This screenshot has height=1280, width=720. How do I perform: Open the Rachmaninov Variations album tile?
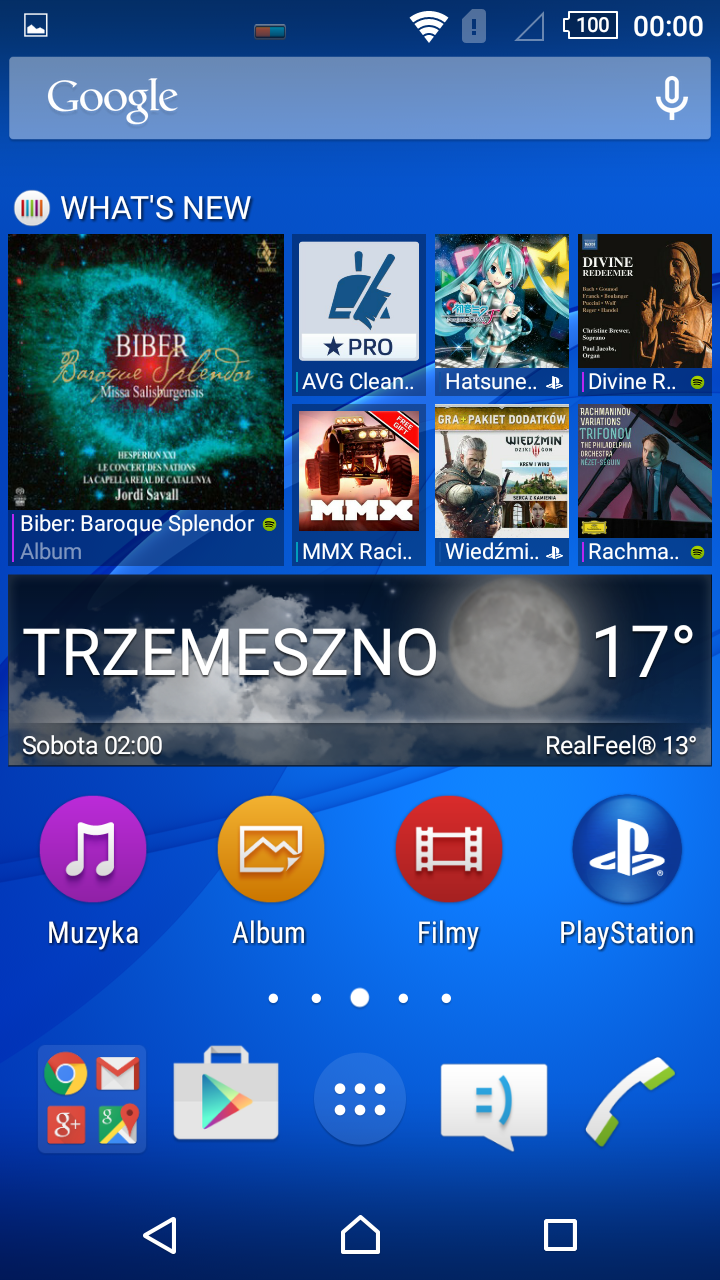click(x=645, y=485)
